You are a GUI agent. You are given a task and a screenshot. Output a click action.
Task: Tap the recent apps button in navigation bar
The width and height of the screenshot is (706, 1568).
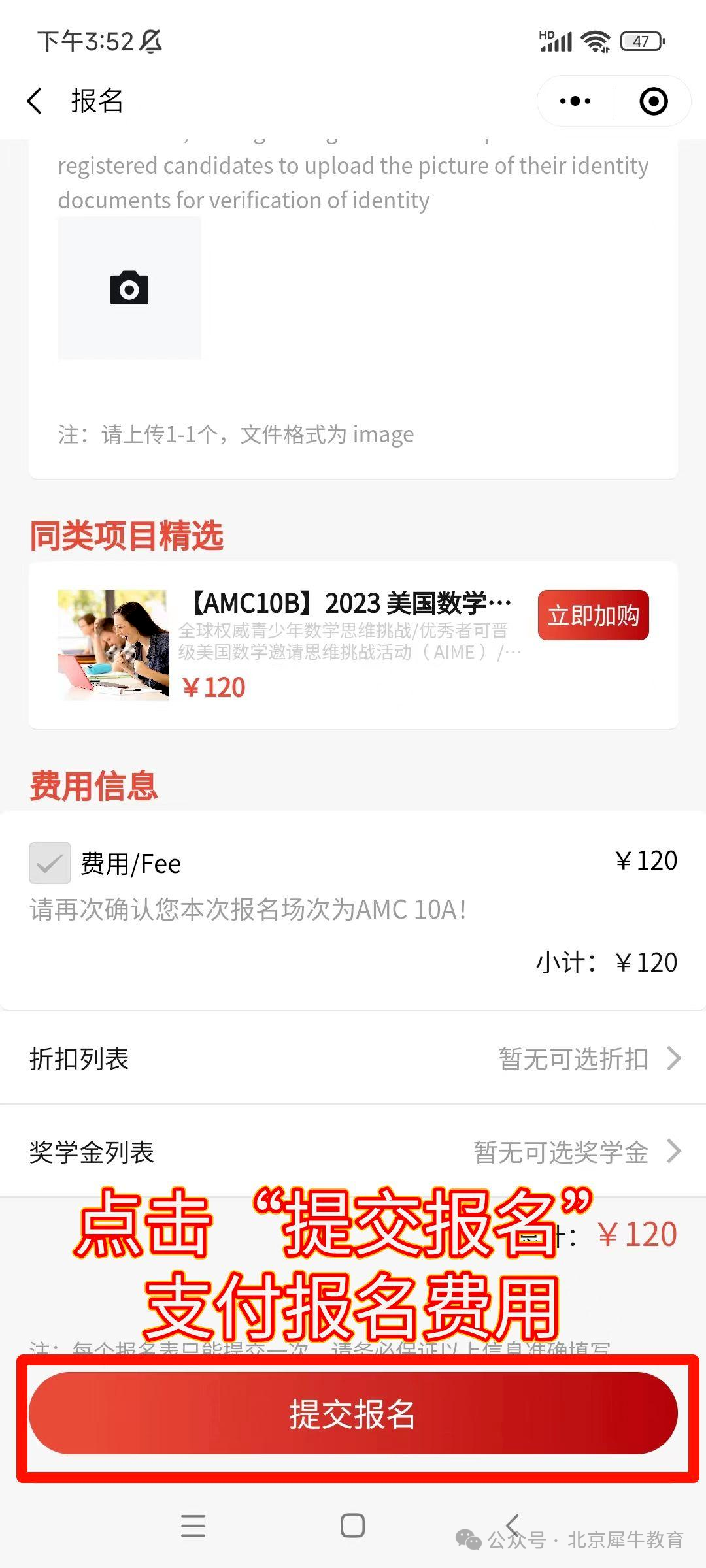pos(193,1526)
